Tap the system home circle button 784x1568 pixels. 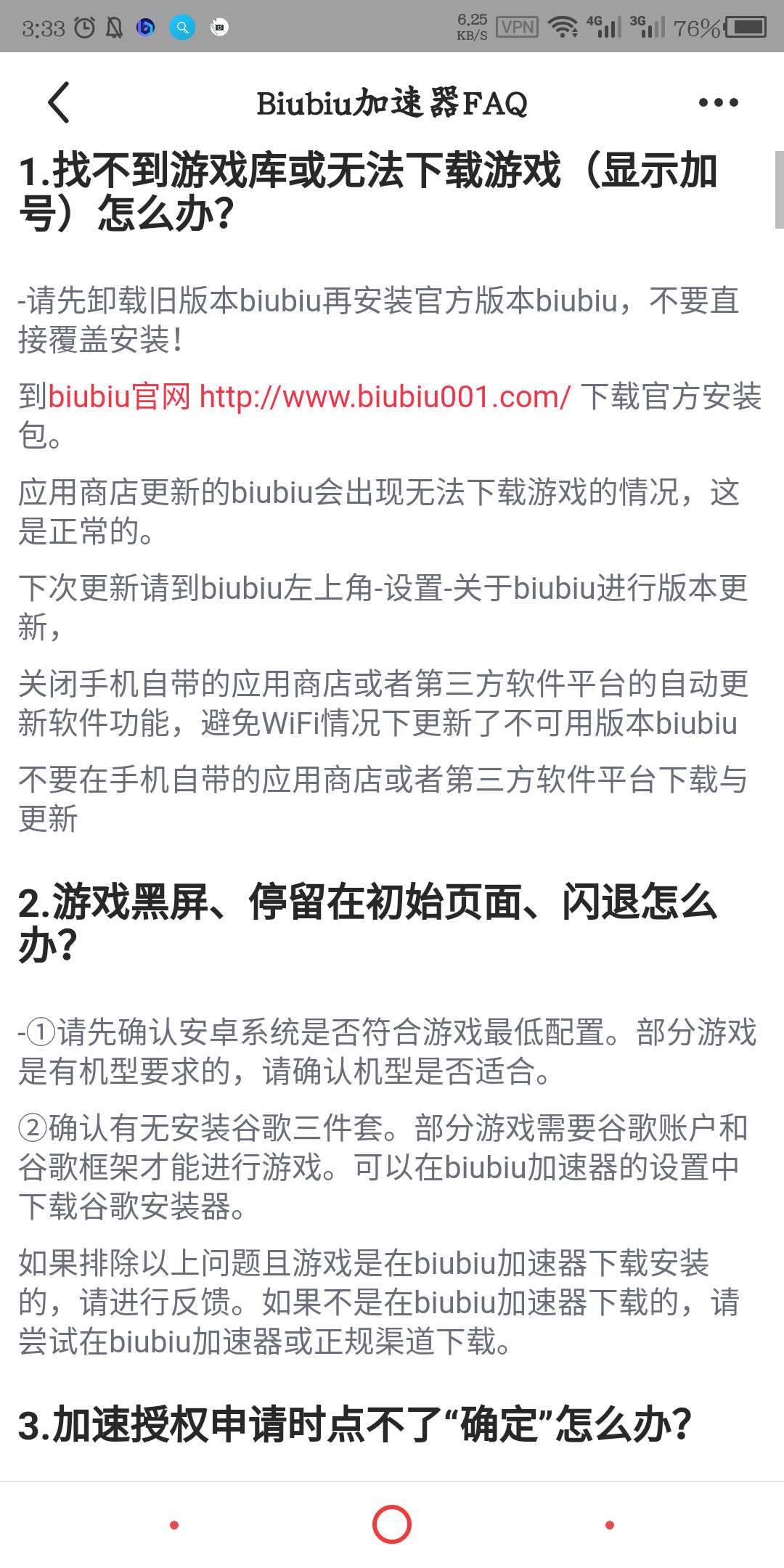pos(392,1524)
